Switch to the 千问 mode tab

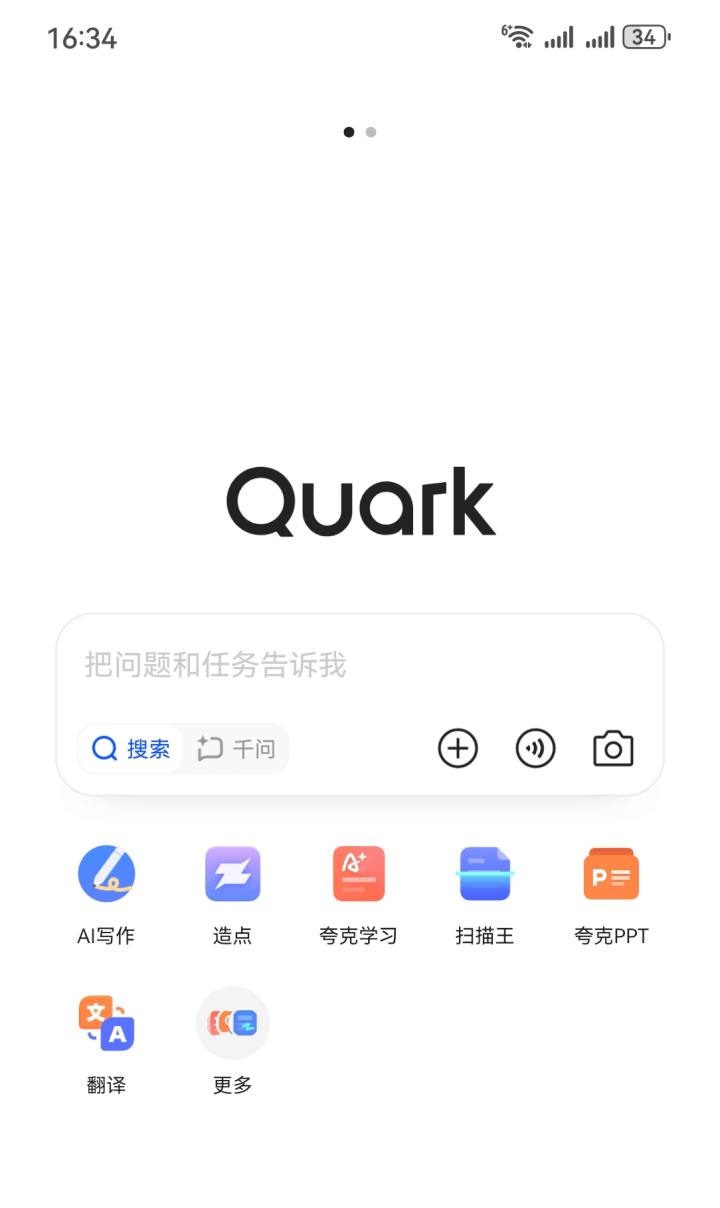tap(236, 749)
